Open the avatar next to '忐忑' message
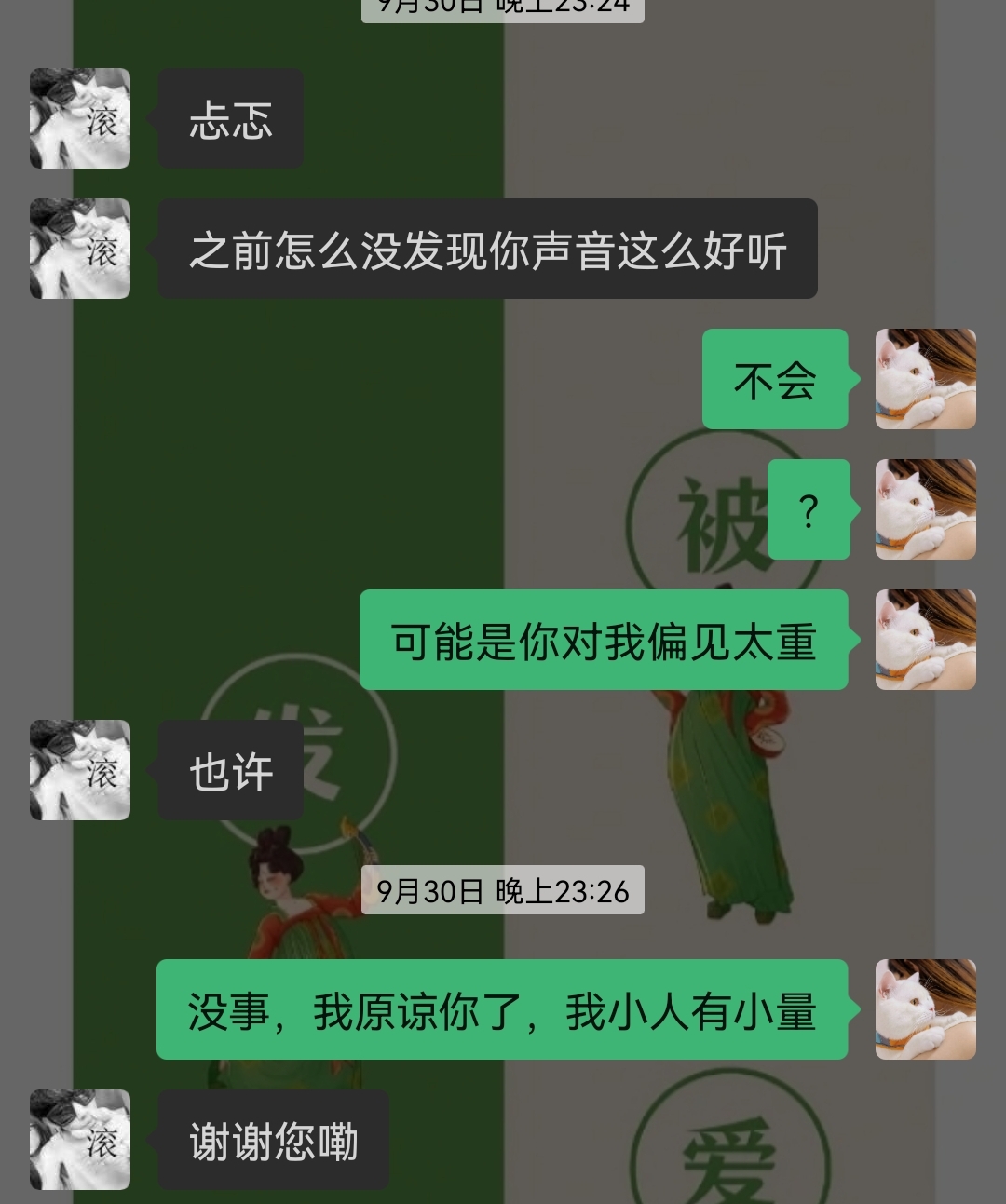Viewport: 1006px width, 1204px height. [80, 118]
